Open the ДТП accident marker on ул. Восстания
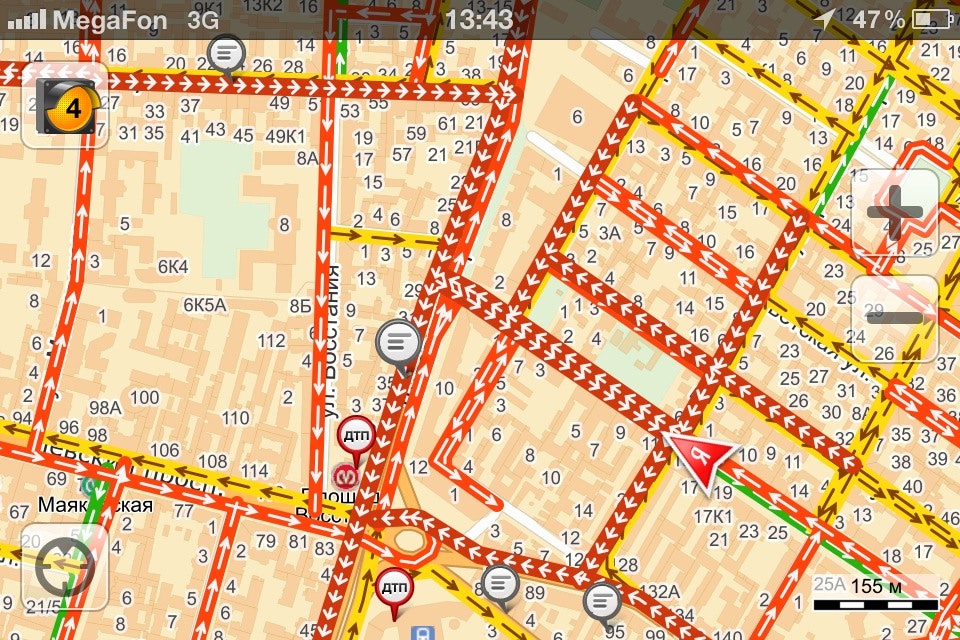960x640 pixels. point(357,435)
